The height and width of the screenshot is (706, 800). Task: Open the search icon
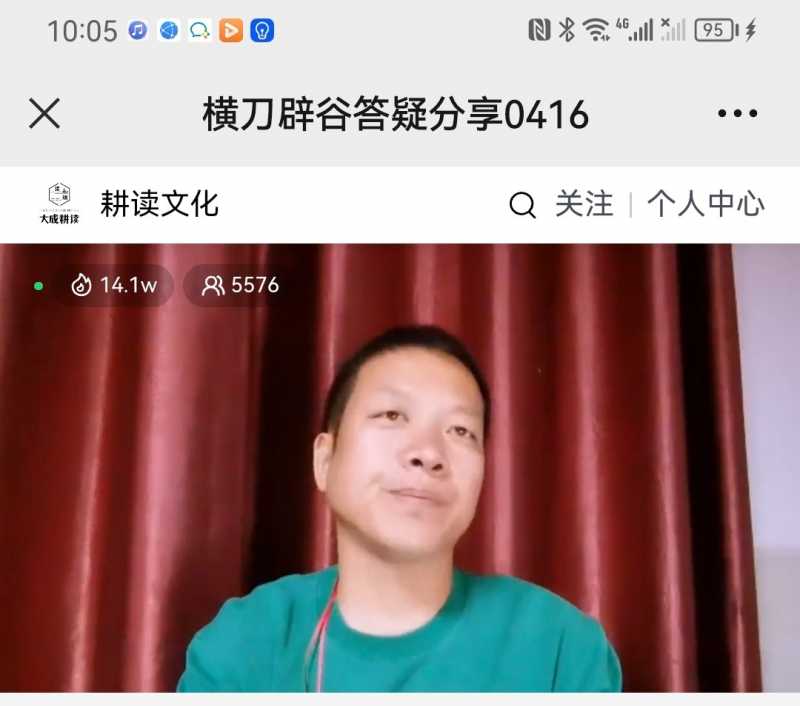click(522, 205)
